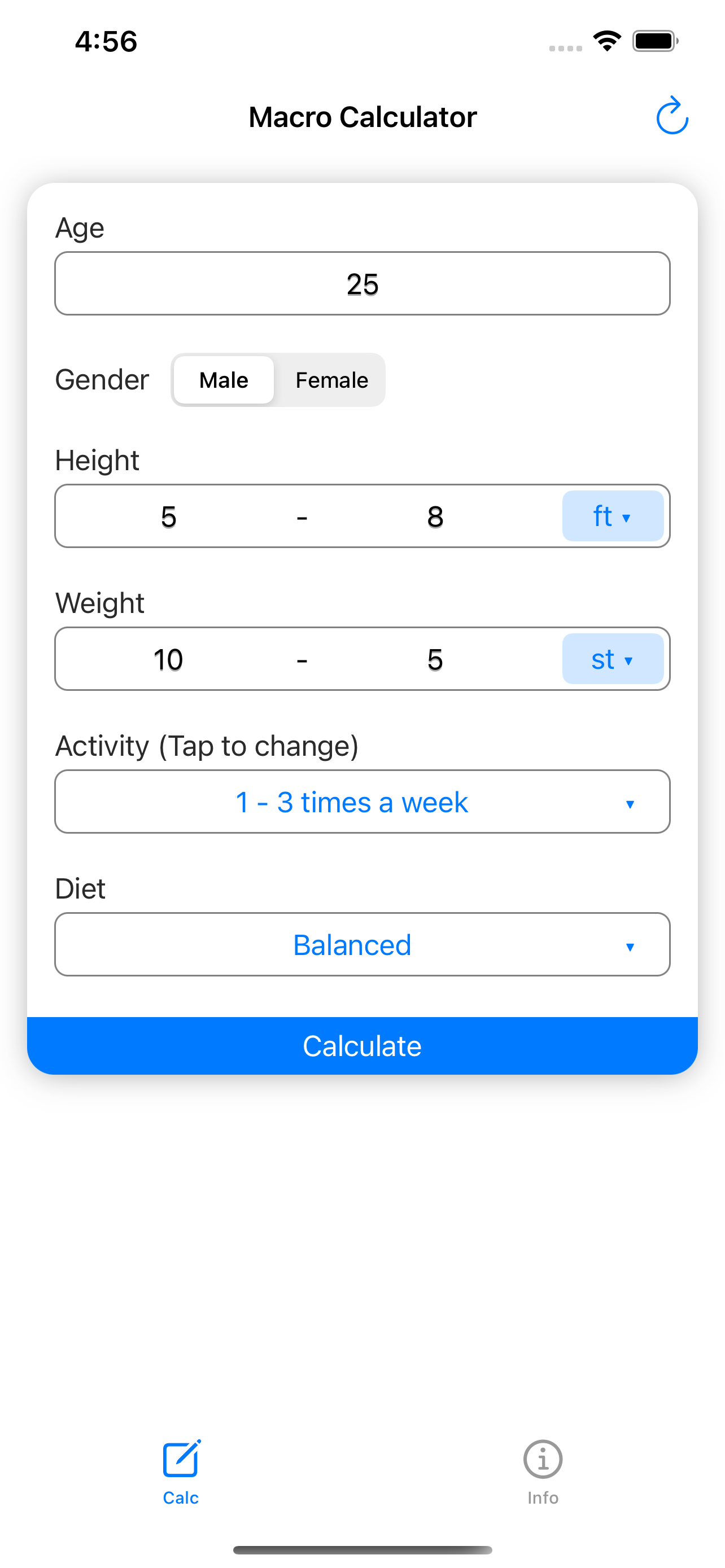This screenshot has width=725, height=1568.
Task: Open the weight units st dropdown
Action: point(613,659)
